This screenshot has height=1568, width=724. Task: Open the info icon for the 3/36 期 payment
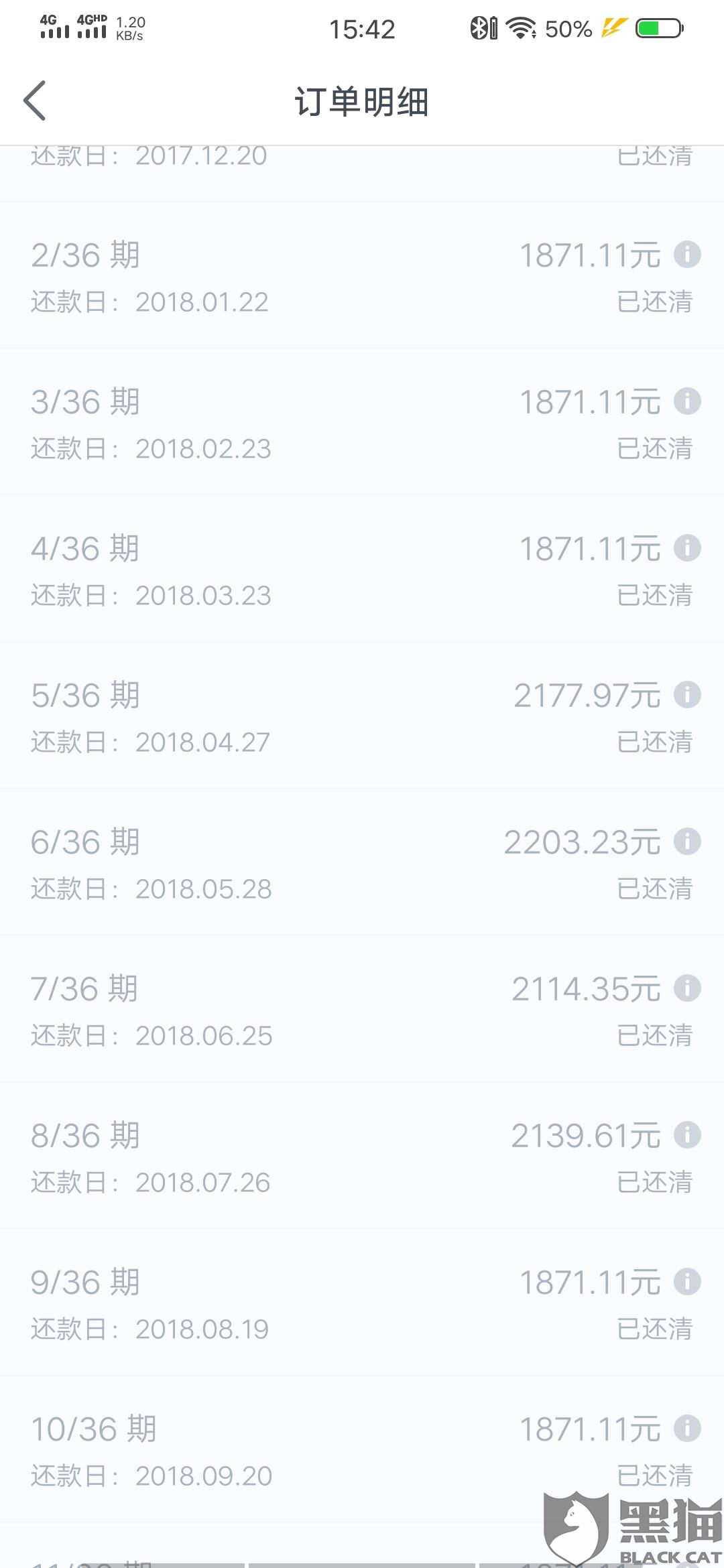coord(687,401)
